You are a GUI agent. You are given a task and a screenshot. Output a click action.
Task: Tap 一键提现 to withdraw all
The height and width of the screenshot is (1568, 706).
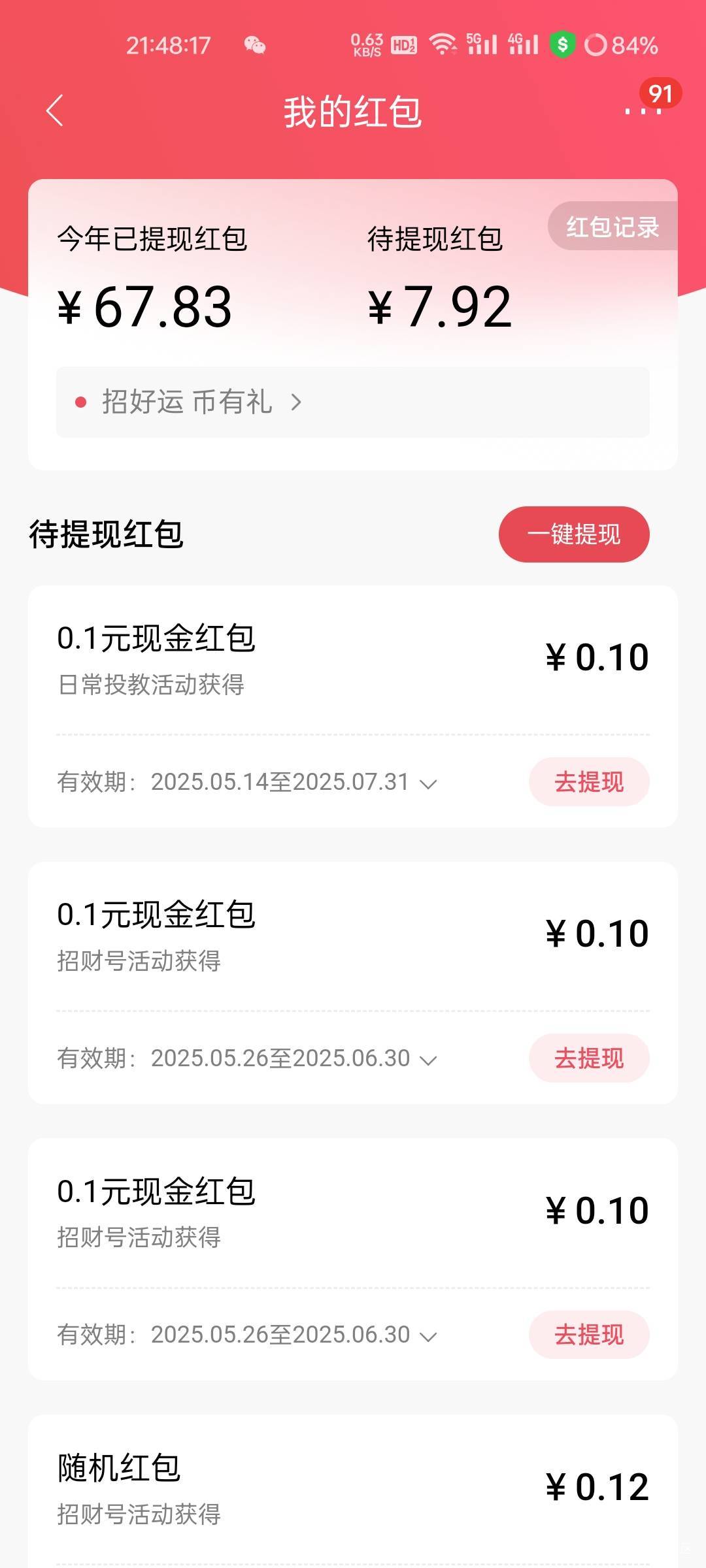click(x=574, y=534)
